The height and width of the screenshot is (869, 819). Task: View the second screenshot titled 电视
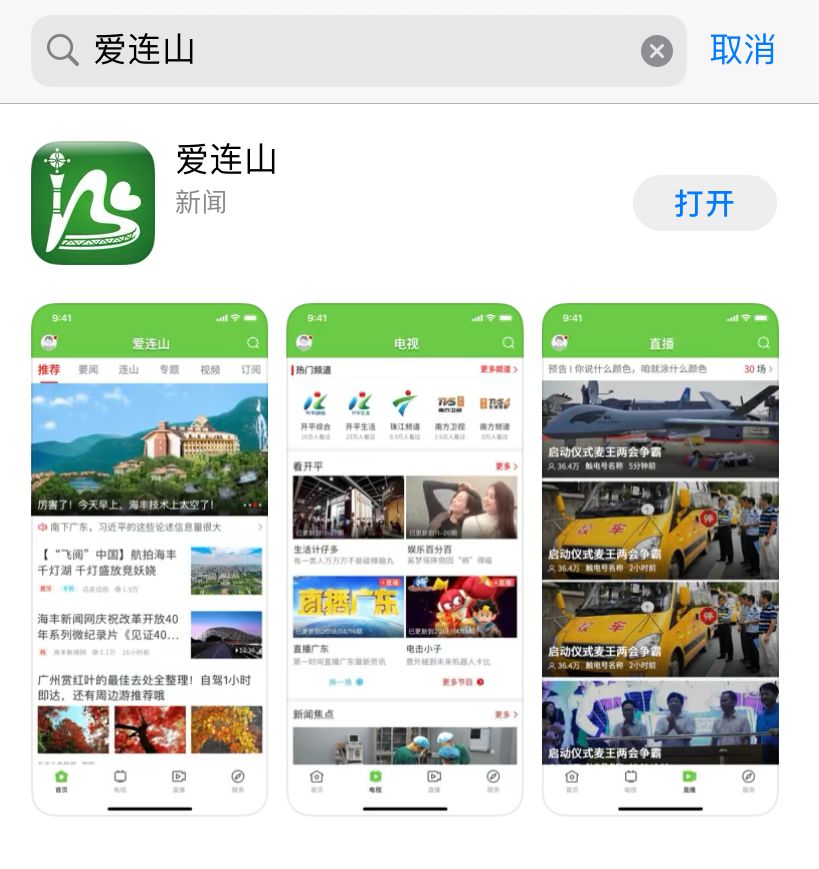[x=405, y=558]
